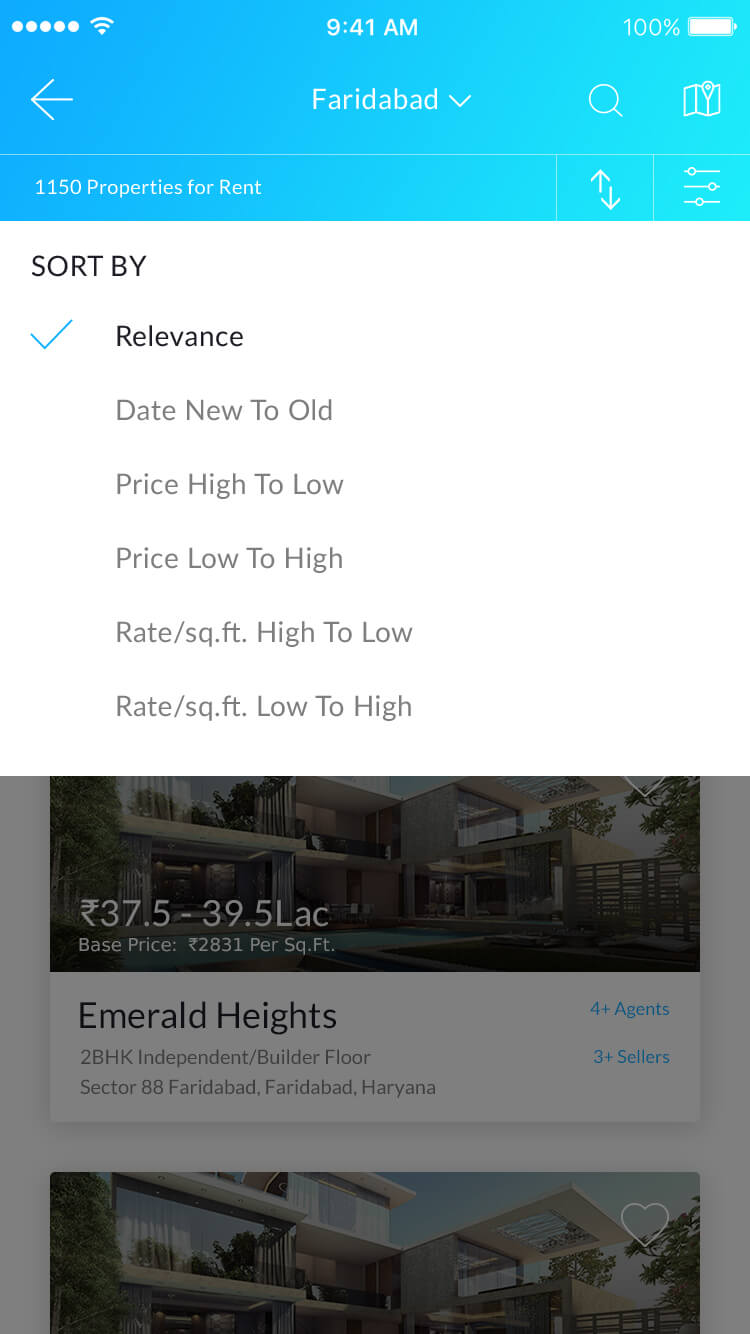Switch to map view

point(702,100)
